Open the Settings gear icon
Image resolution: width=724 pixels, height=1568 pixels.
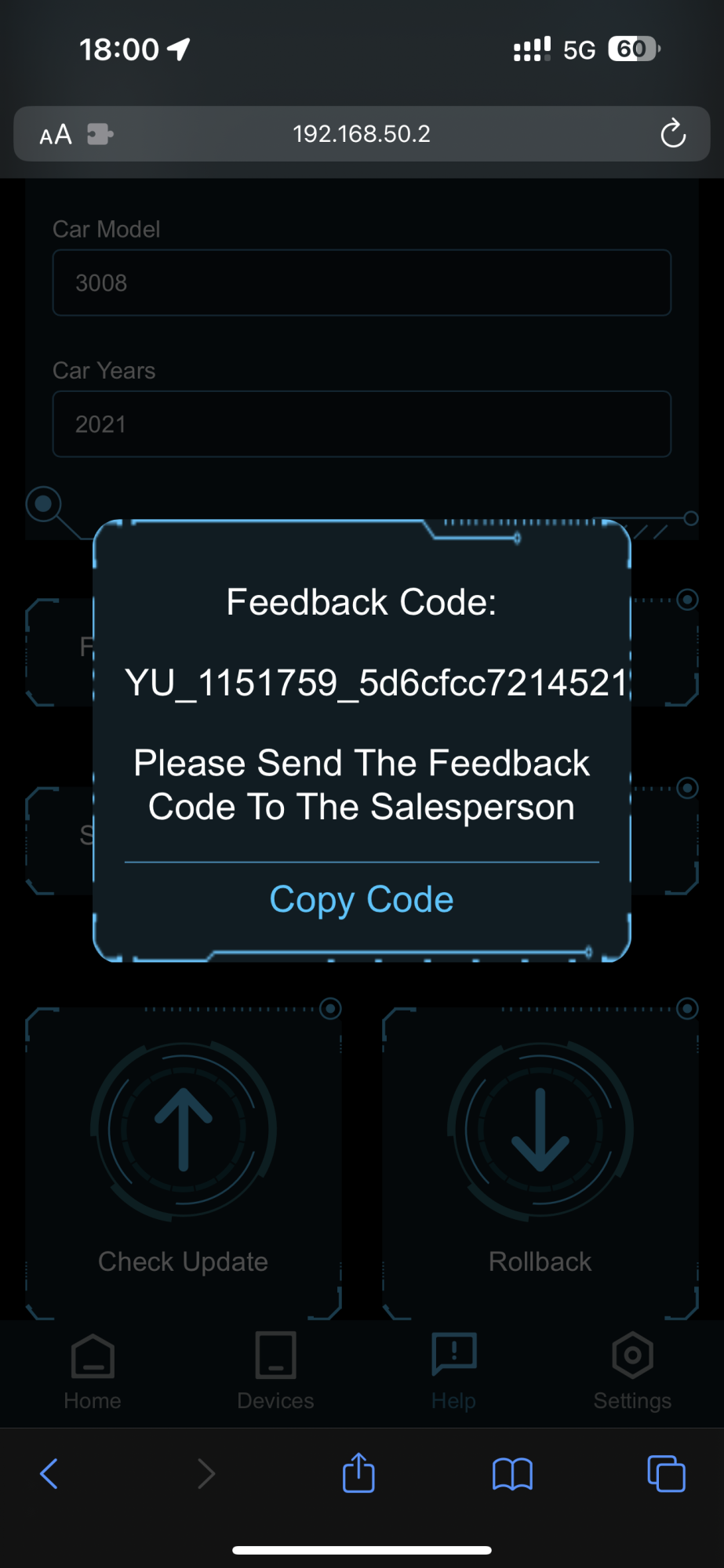tap(632, 1356)
